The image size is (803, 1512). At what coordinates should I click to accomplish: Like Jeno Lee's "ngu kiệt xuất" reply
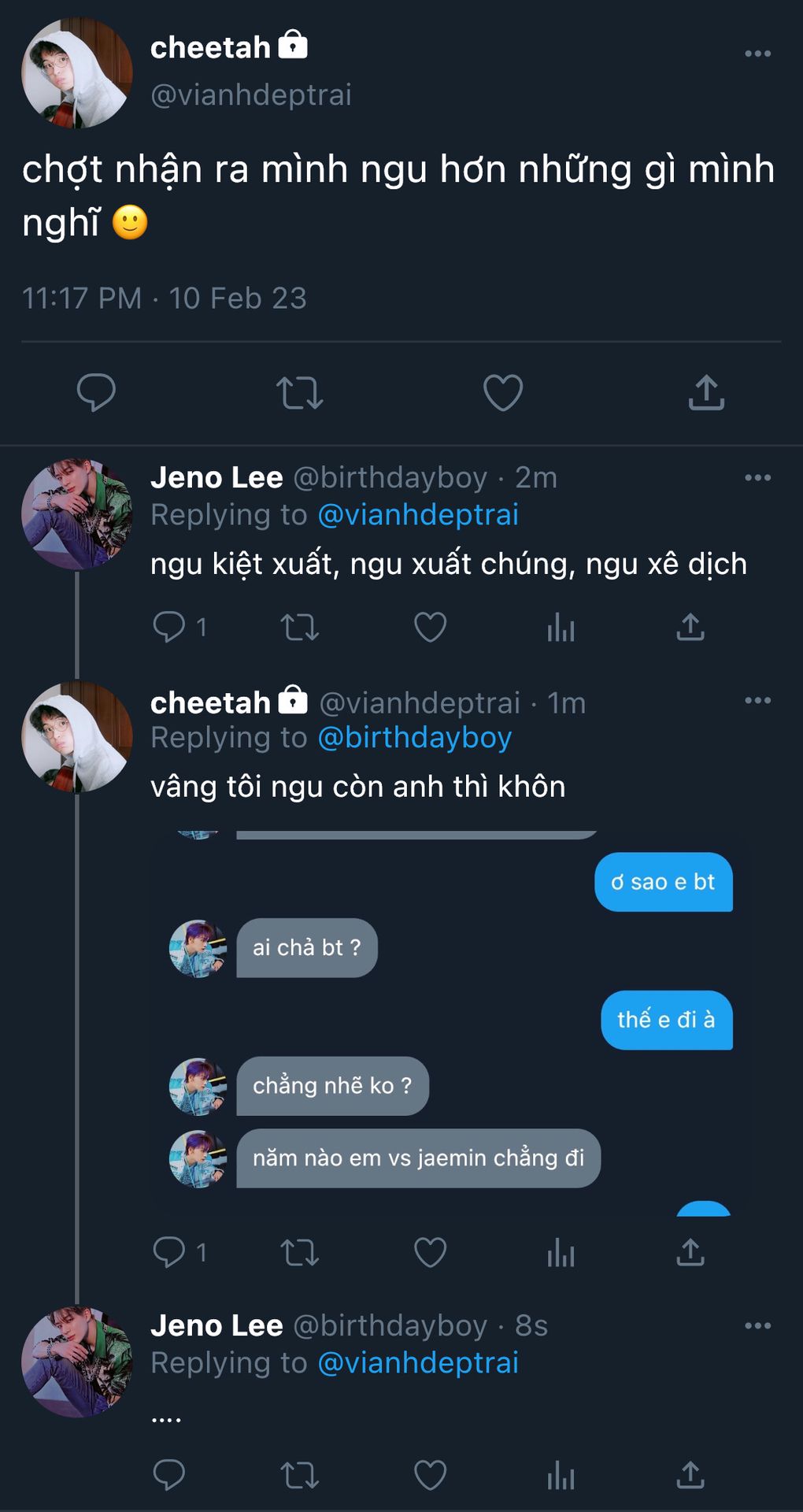tap(430, 627)
